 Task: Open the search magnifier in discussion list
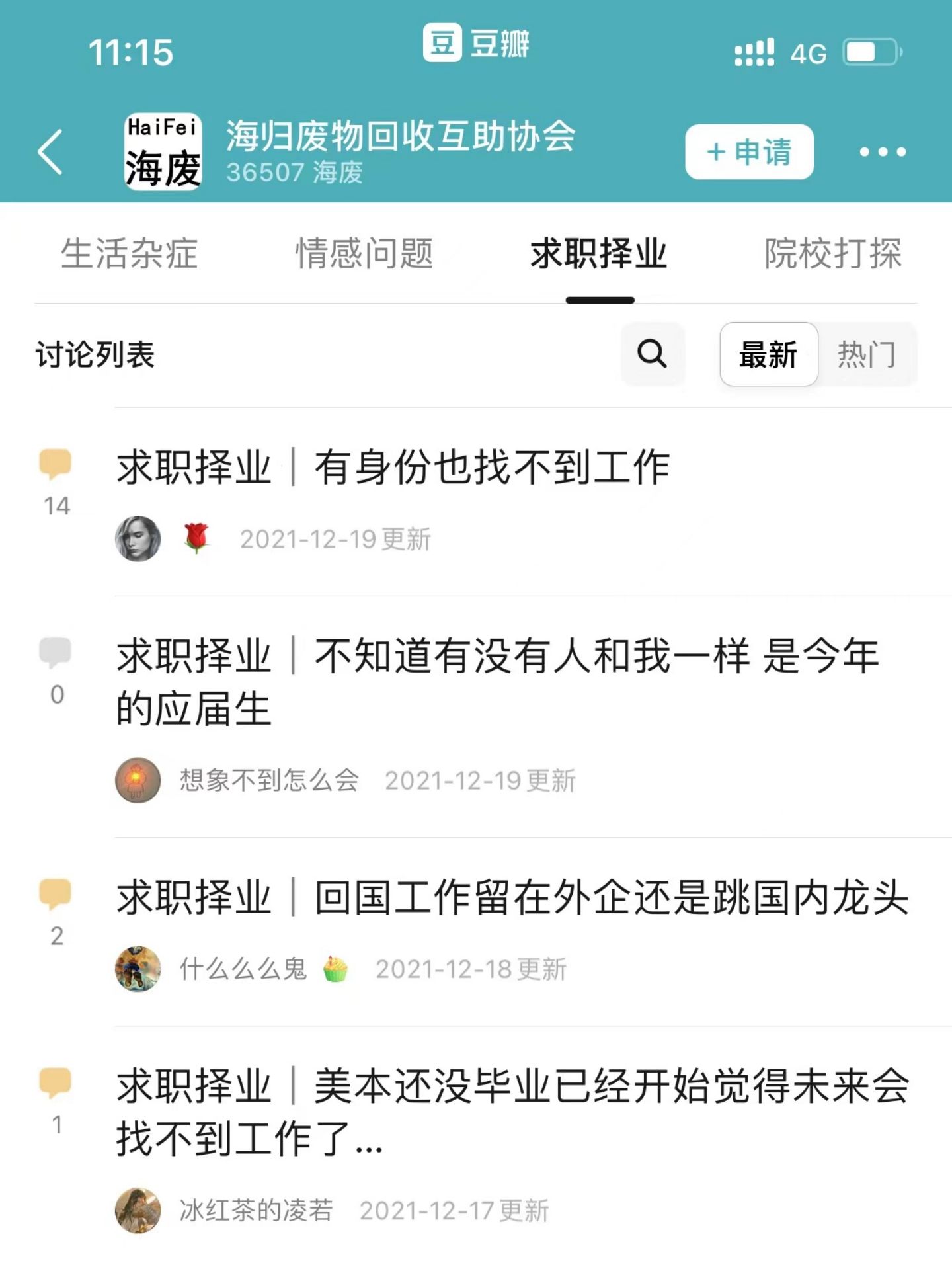pos(653,355)
